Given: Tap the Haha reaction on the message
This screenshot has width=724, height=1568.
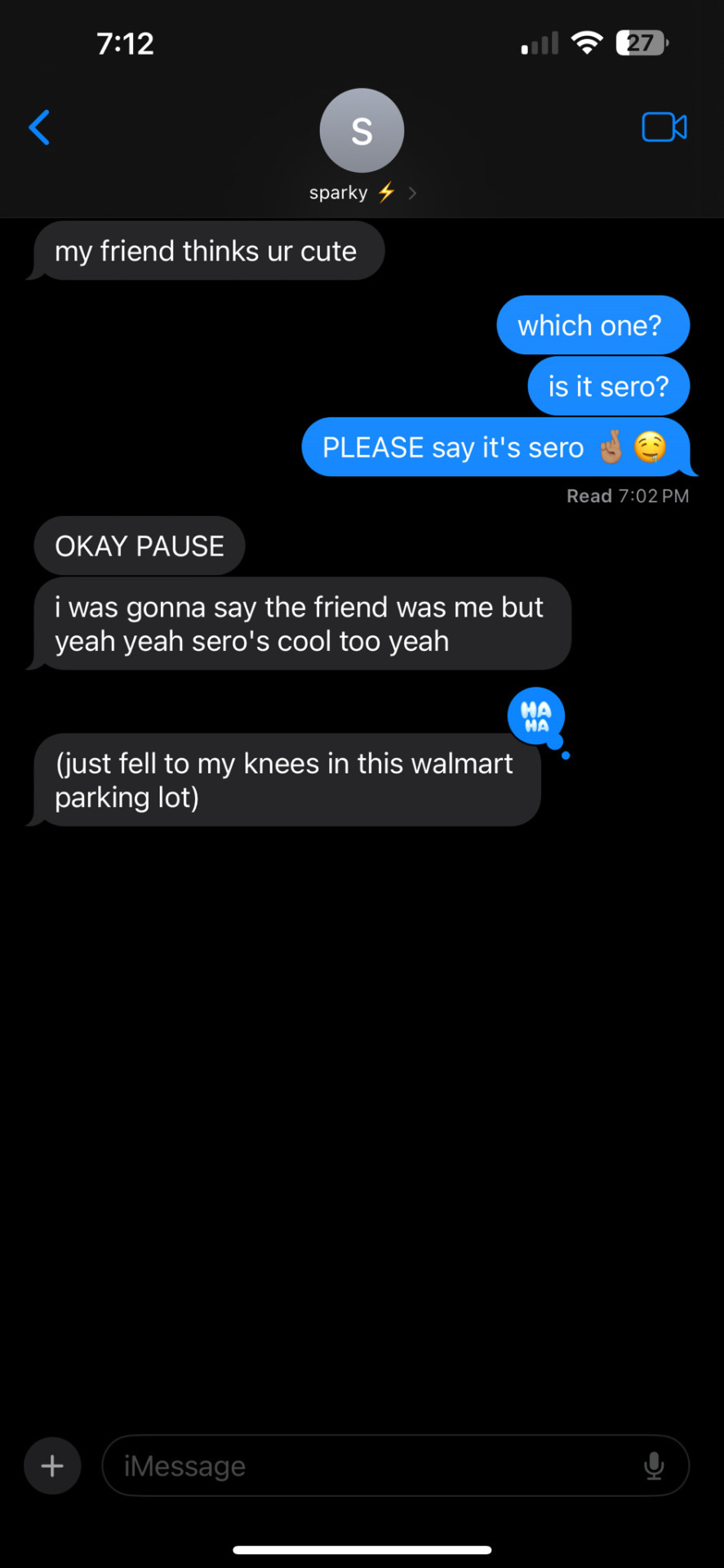Looking at the screenshot, I should click(x=535, y=715).
